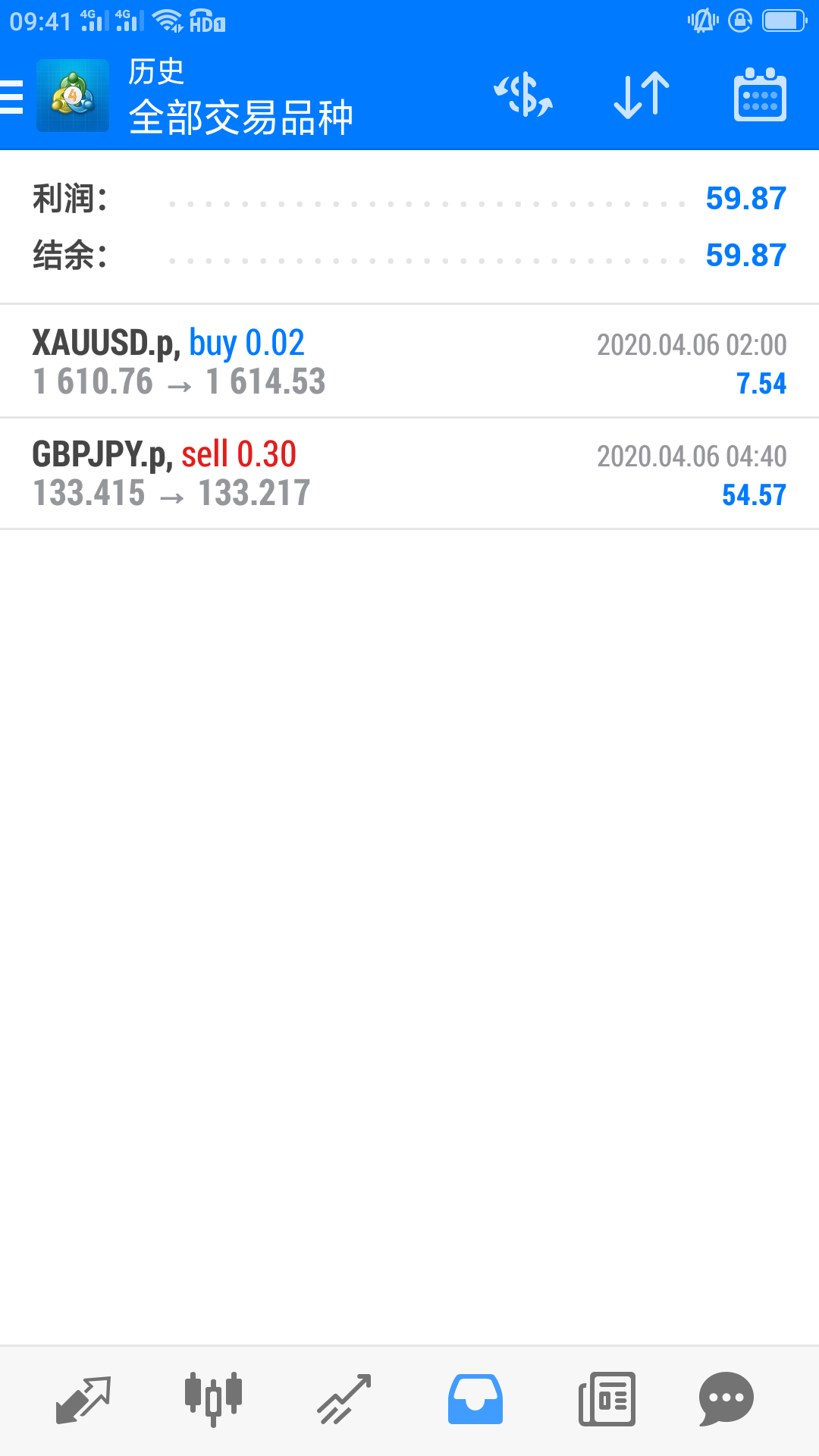Screen dimensions: 819x1456
Task: Open the GBPJPY.p sell 0.30 trade
Action: (409, 474)
